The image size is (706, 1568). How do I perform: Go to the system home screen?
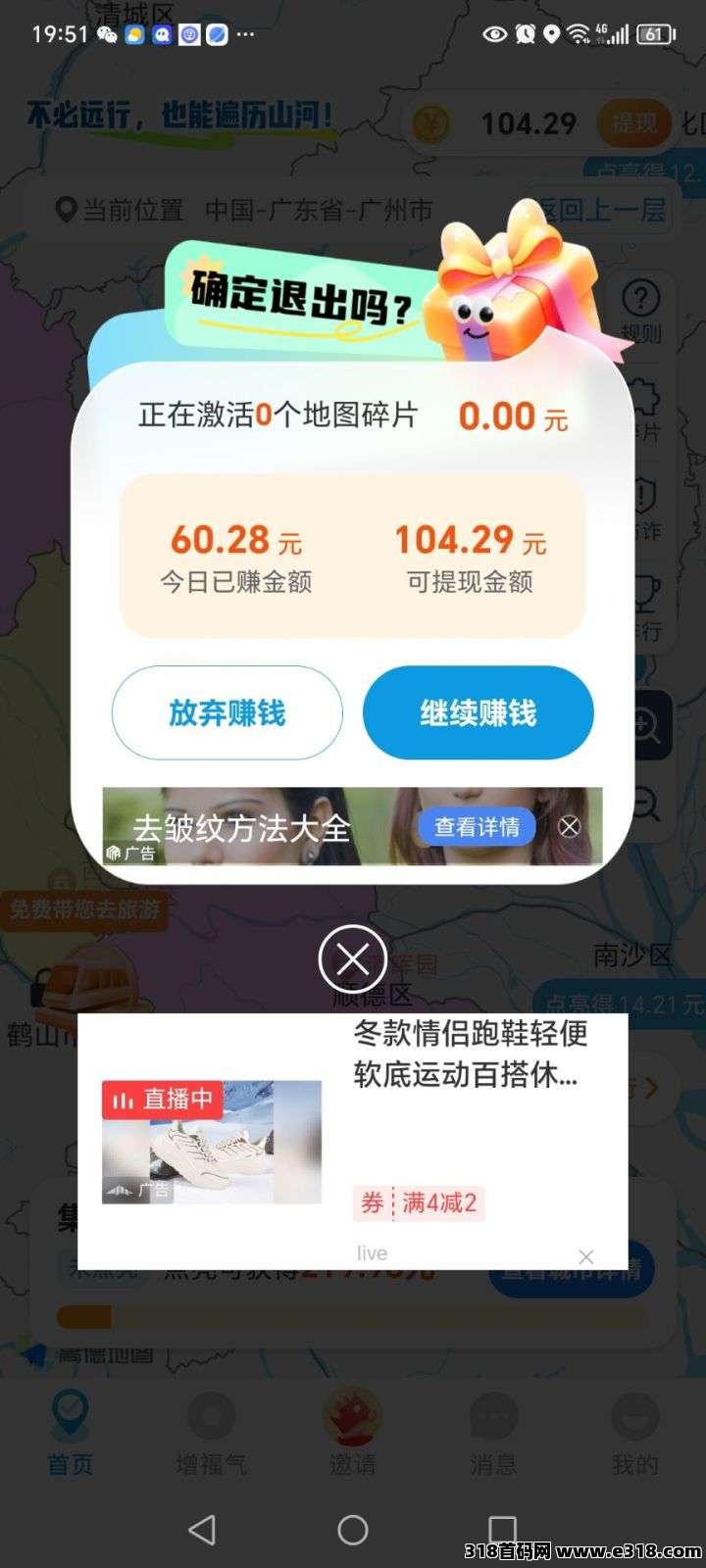coord(353,1530)
